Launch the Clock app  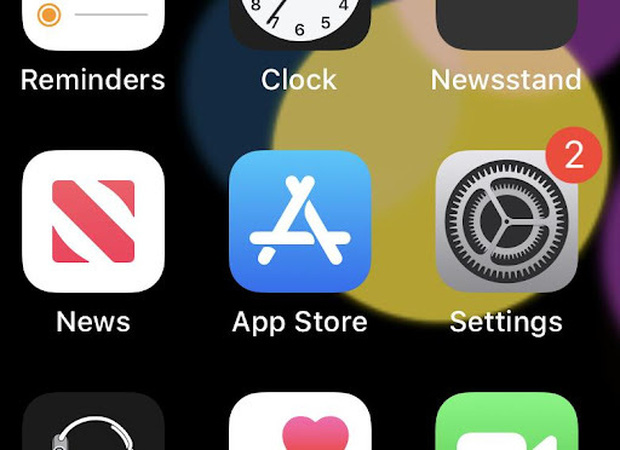tap(300, 22)
